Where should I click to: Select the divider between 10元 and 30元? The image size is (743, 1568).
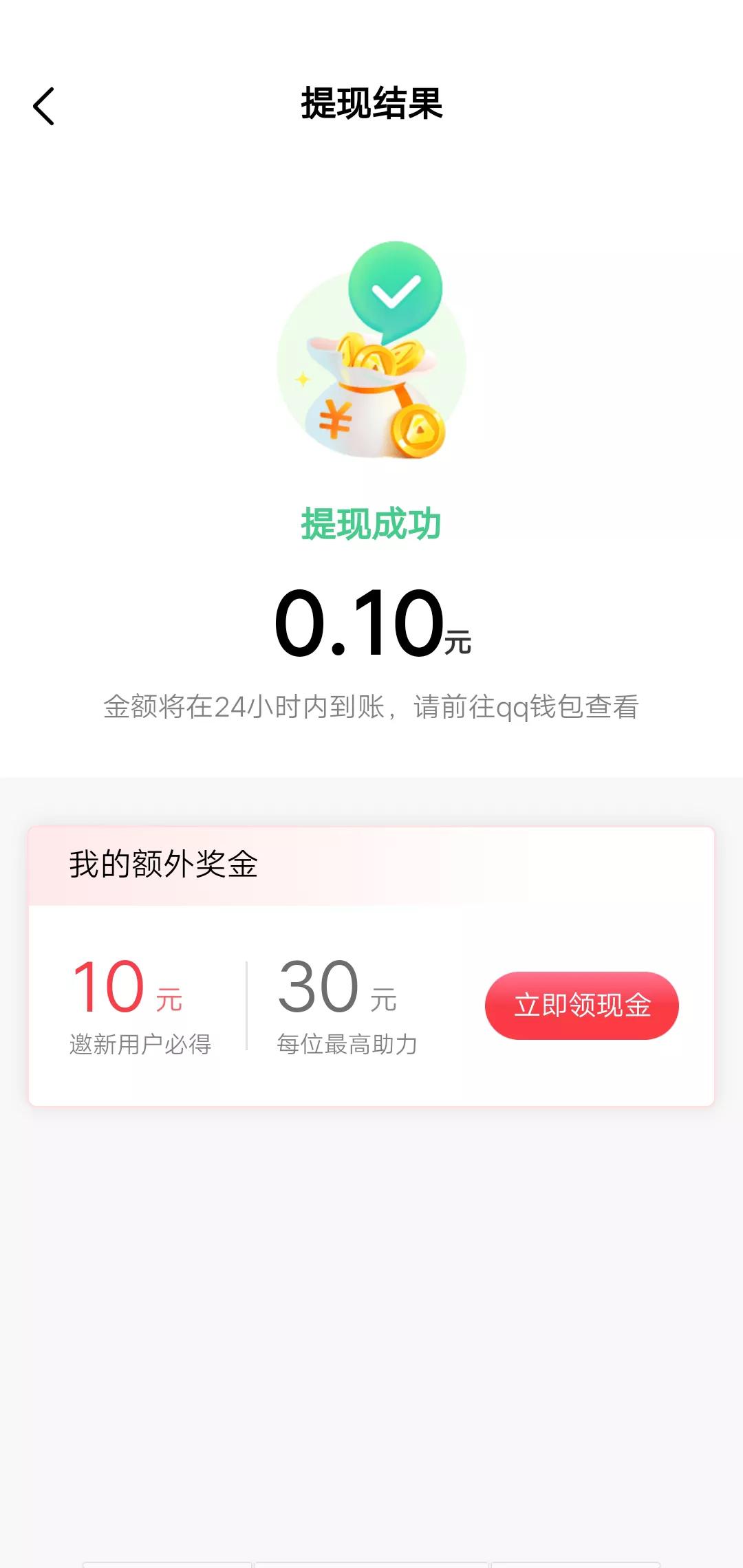pyautogui.click(x=246, y=1004)
